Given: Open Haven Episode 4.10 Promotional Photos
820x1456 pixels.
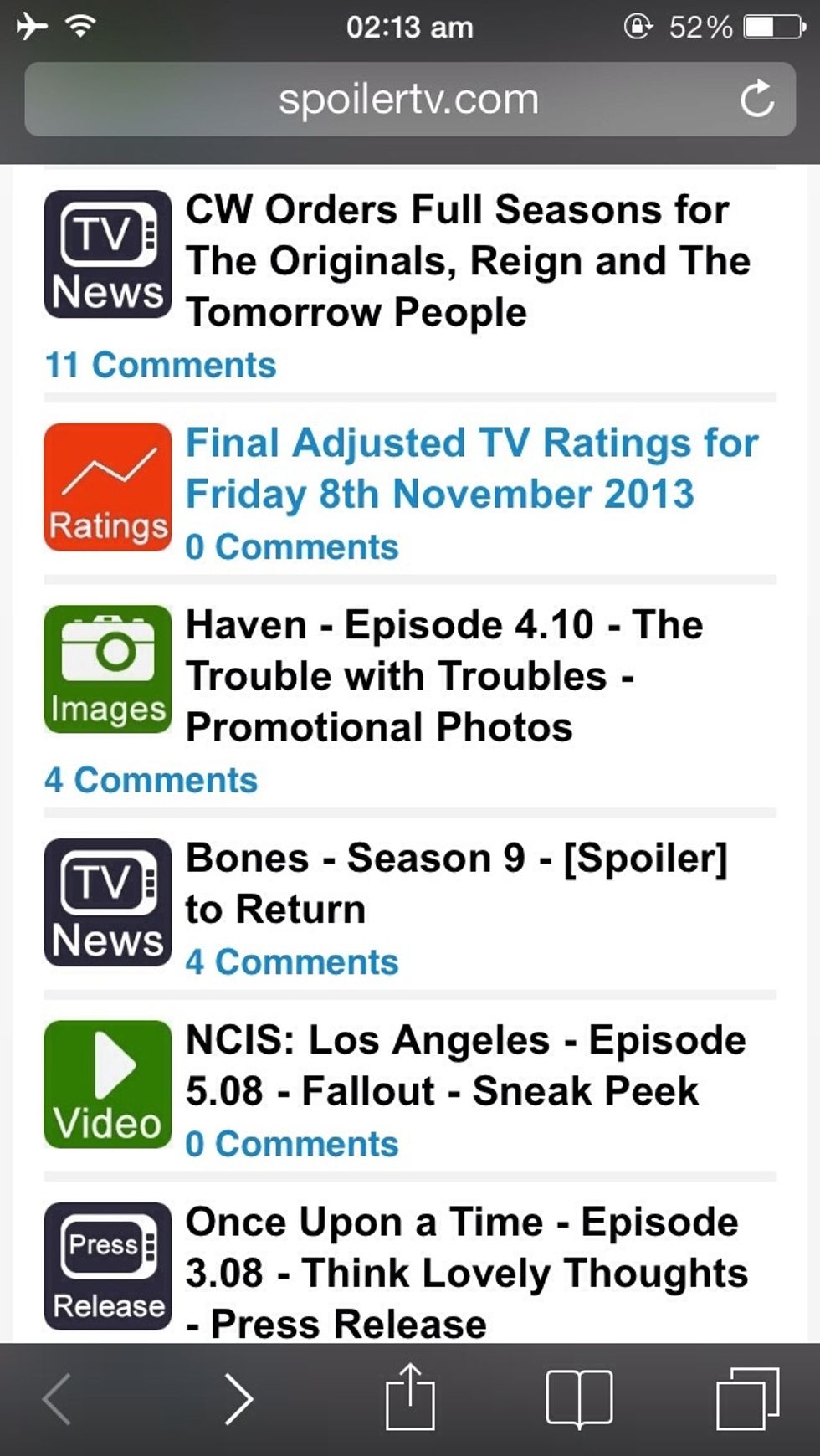Looking at the screenshot, I should (443, 675).
